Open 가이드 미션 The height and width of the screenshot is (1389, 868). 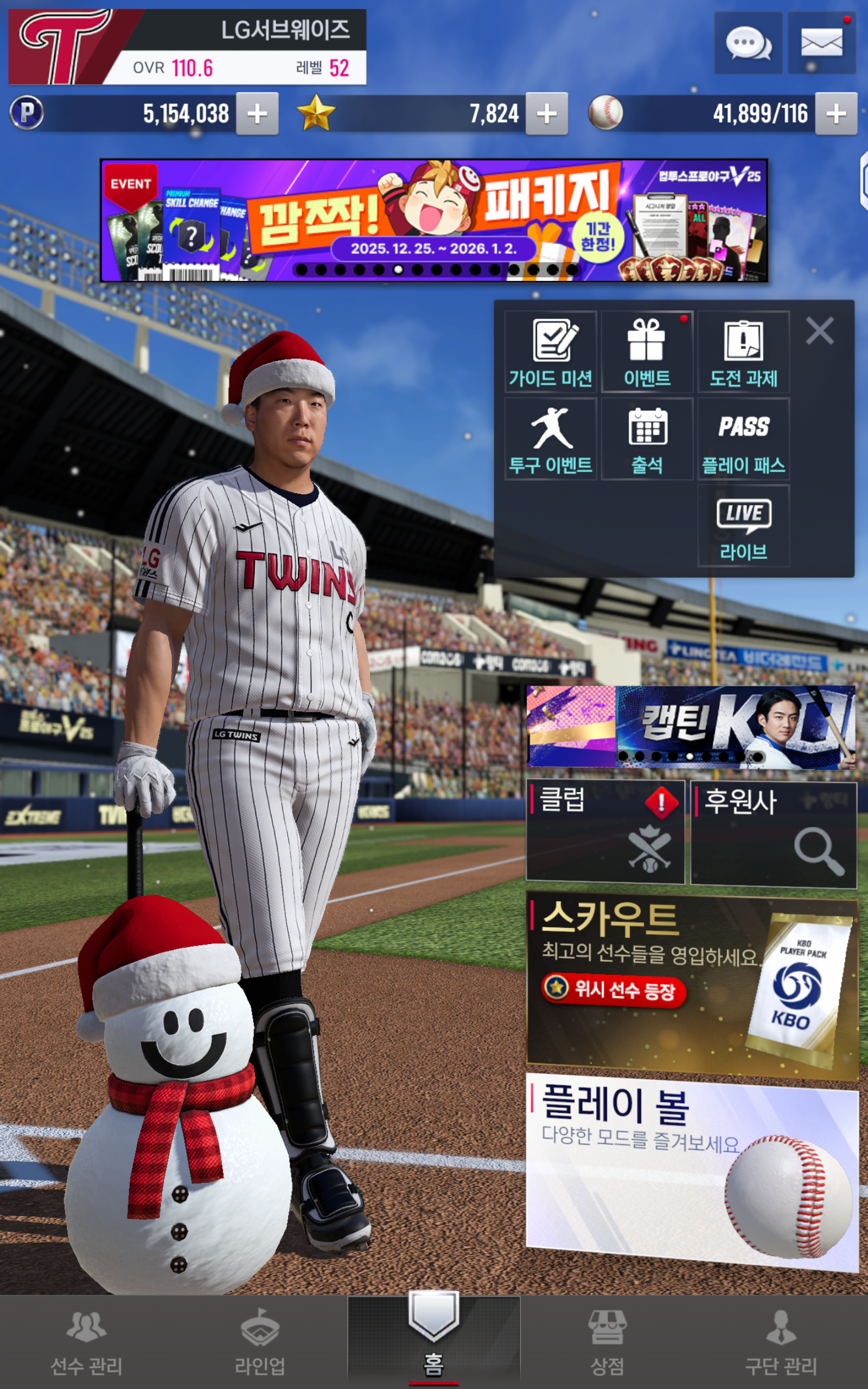551,352
